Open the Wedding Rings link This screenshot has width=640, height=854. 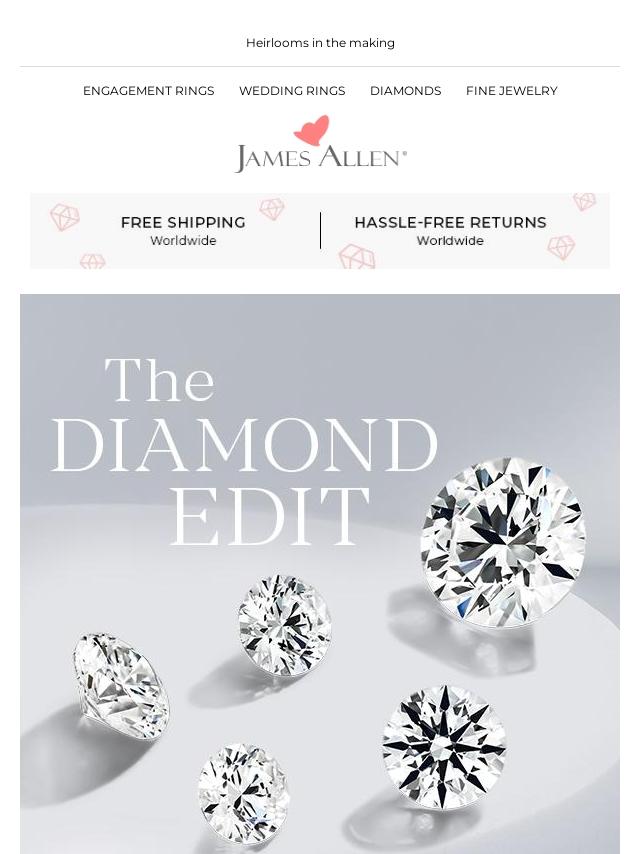coord(292,91)
